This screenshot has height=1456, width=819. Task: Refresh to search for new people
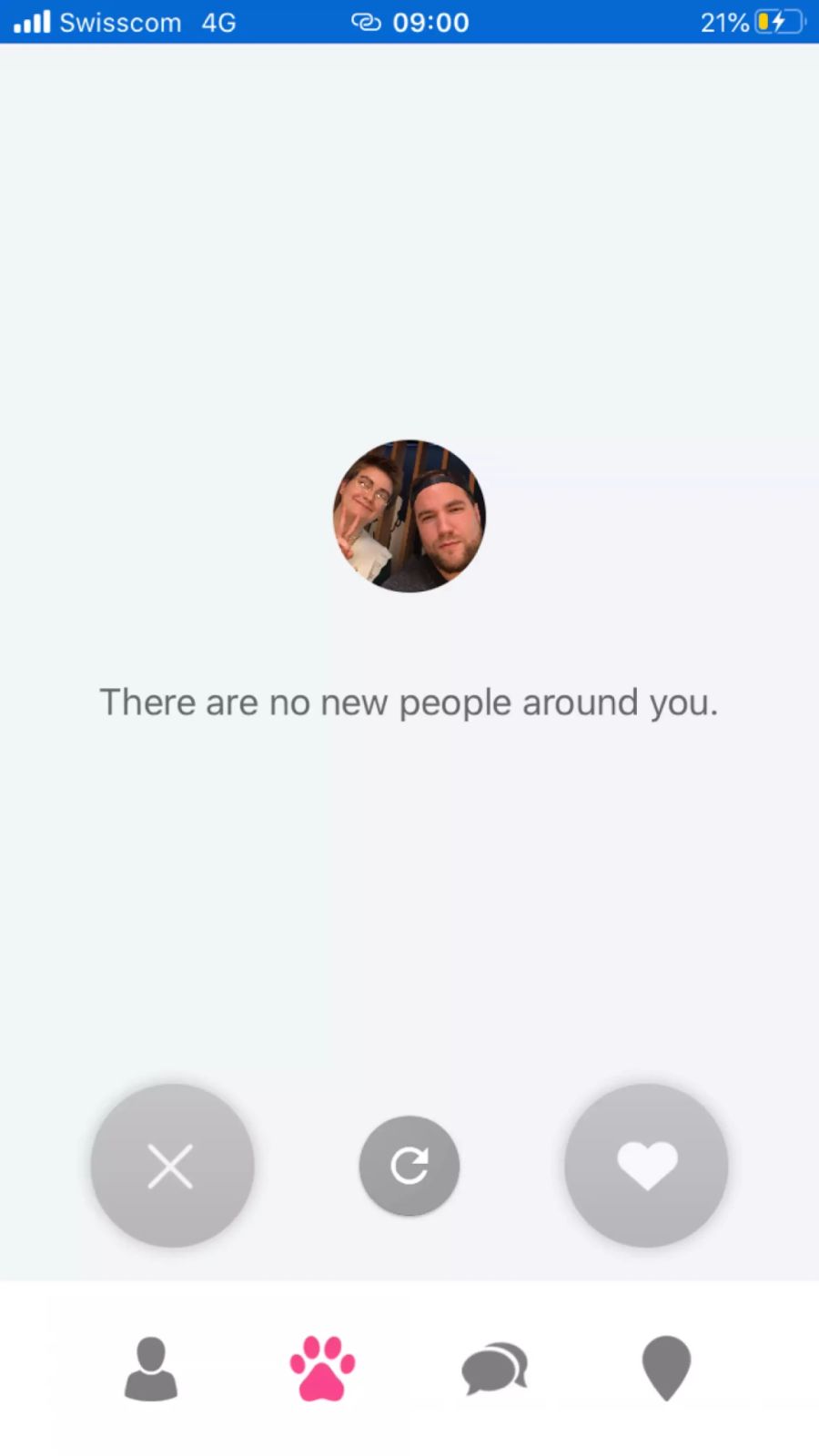point(409,1166)
